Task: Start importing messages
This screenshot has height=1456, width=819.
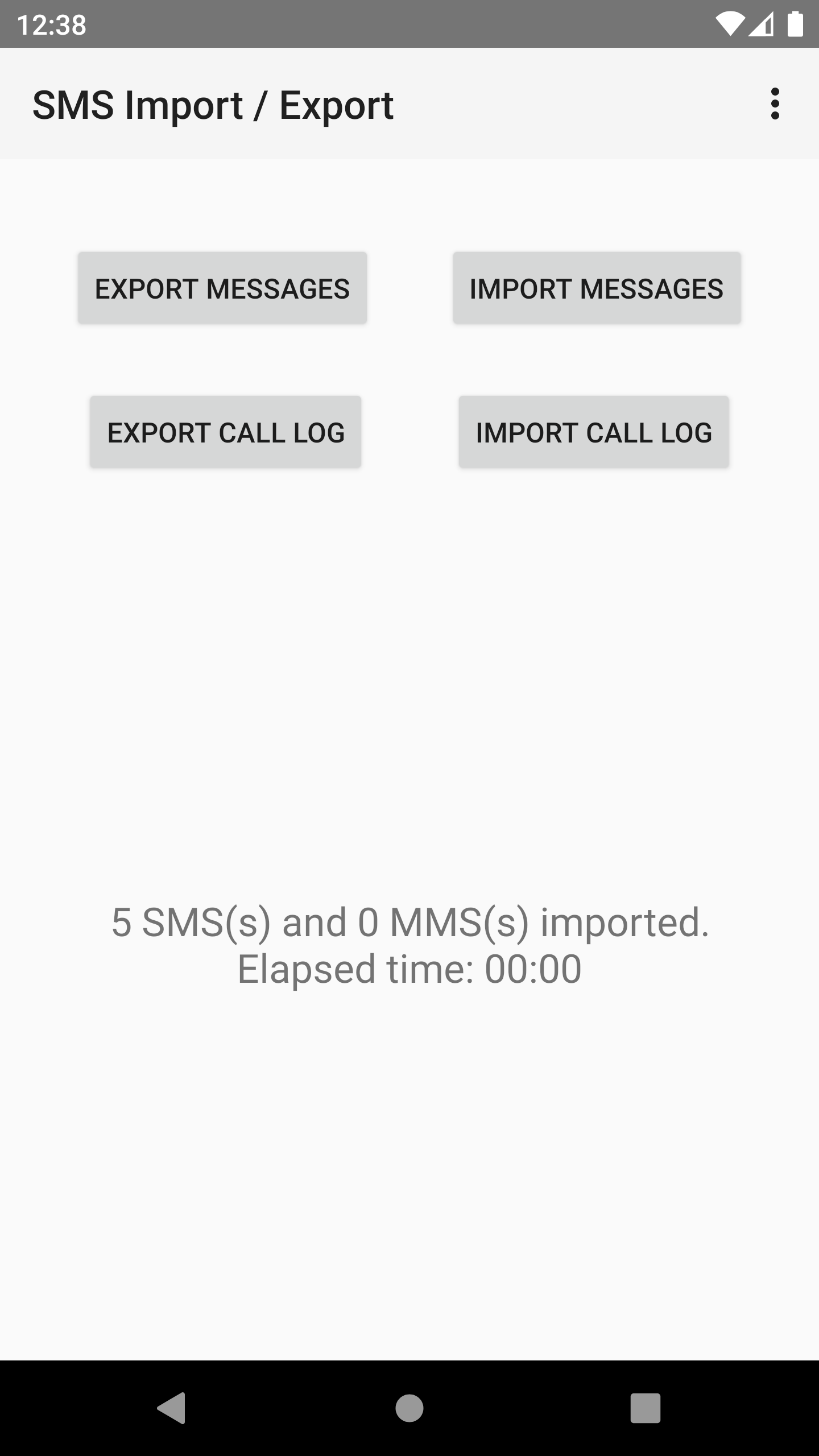Action: pos(597,288)
